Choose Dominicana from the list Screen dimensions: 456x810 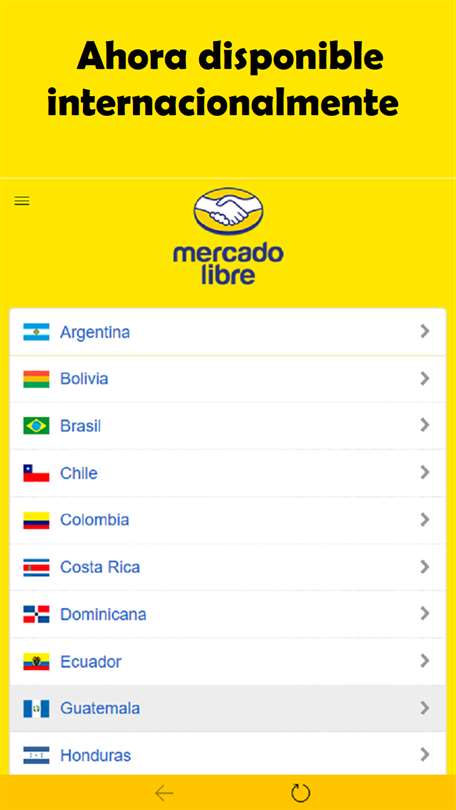(227, 614)
